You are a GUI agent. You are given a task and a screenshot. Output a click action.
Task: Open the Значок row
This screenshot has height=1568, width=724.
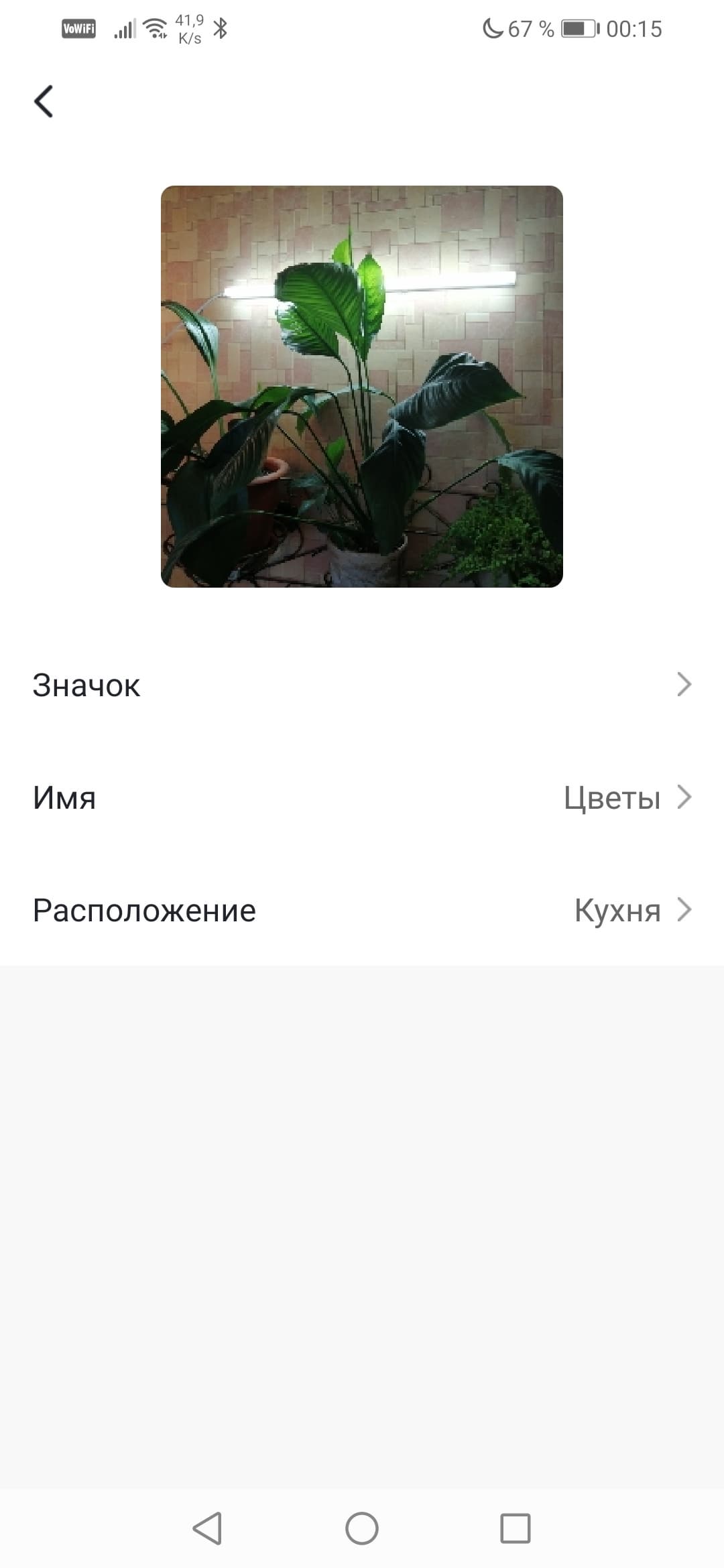click(362, 685)
